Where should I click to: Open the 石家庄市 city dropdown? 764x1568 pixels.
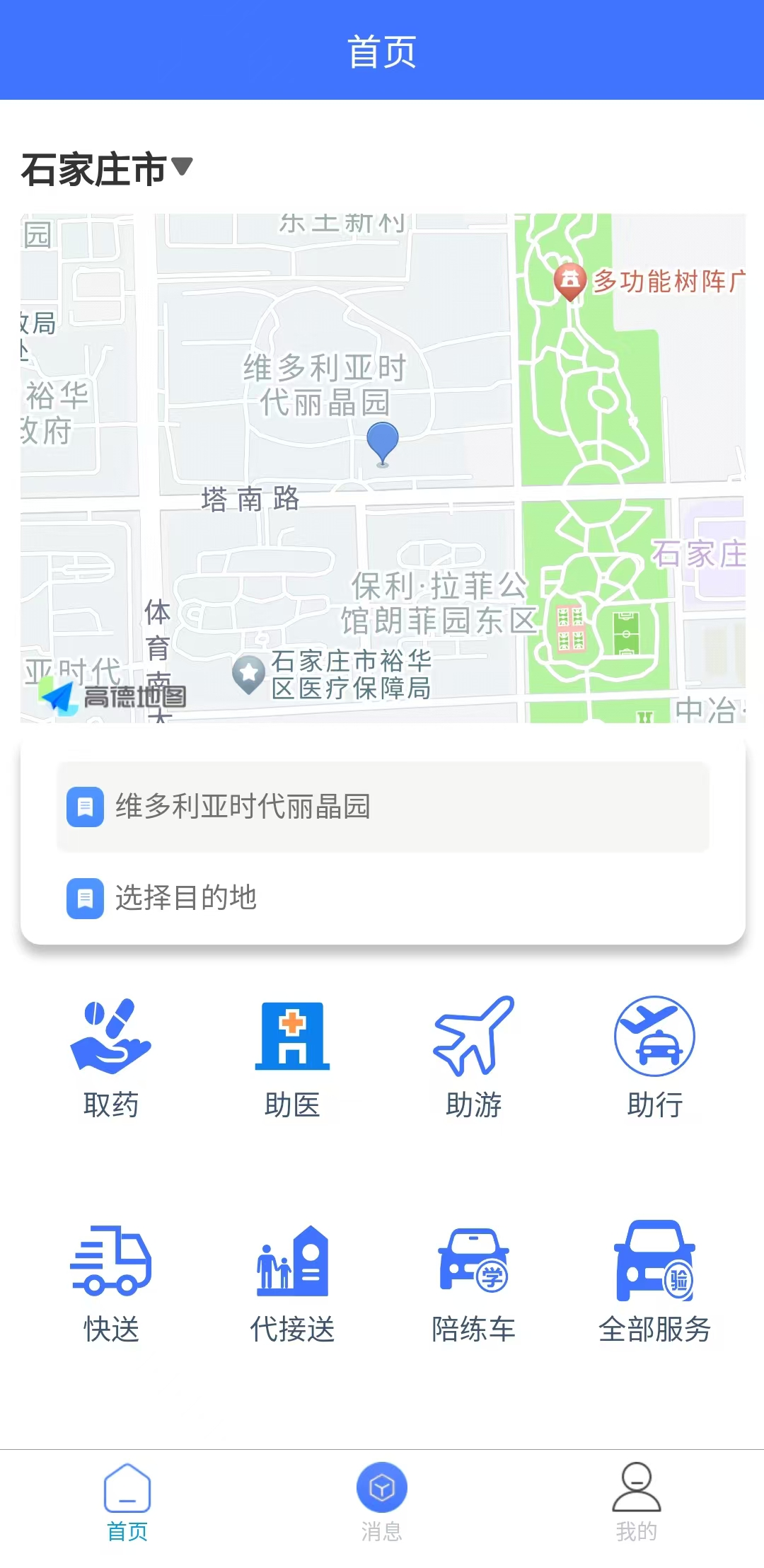[x=107, y=169]
